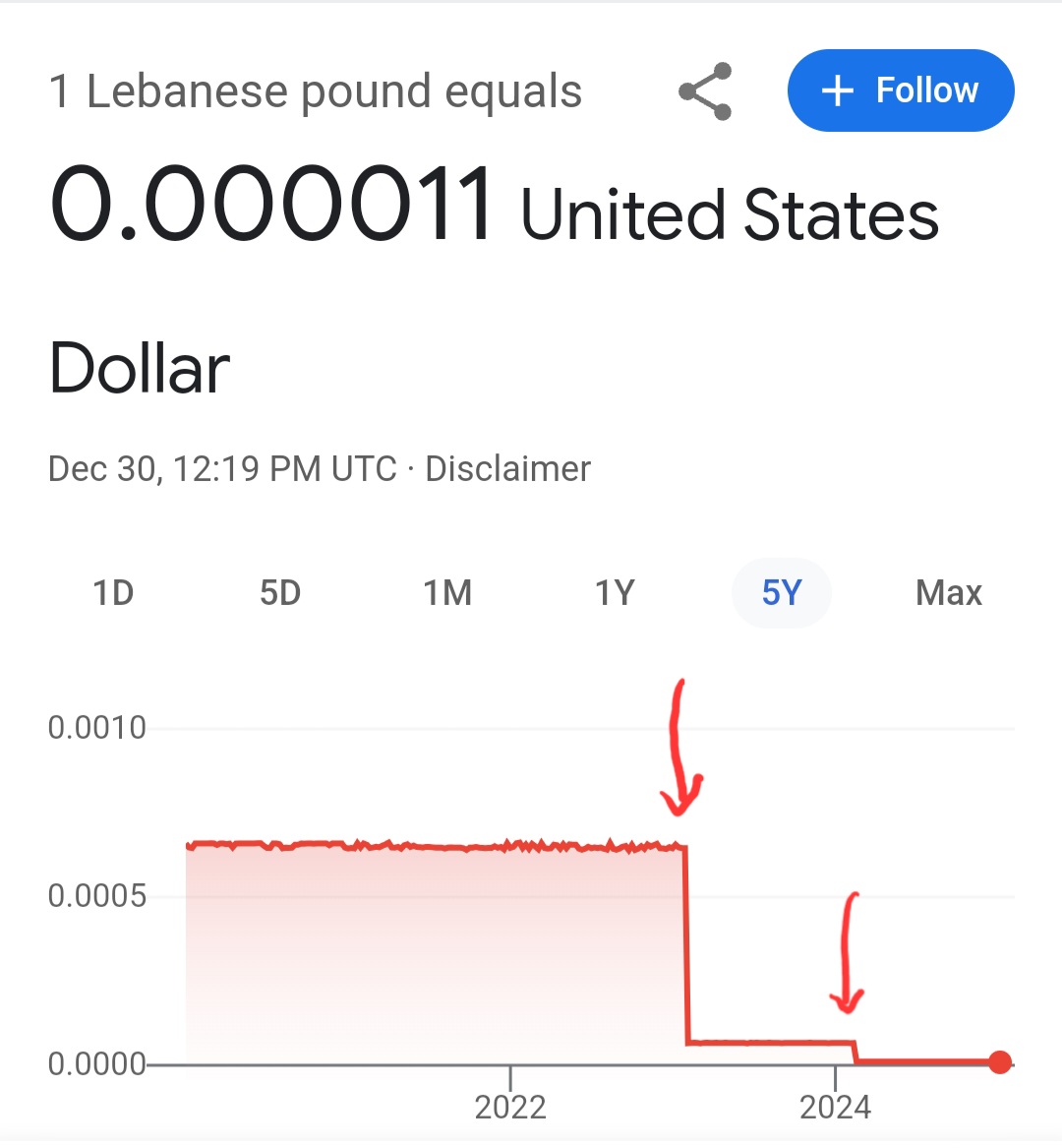Open the Disclaimer link

coord(507,469)
